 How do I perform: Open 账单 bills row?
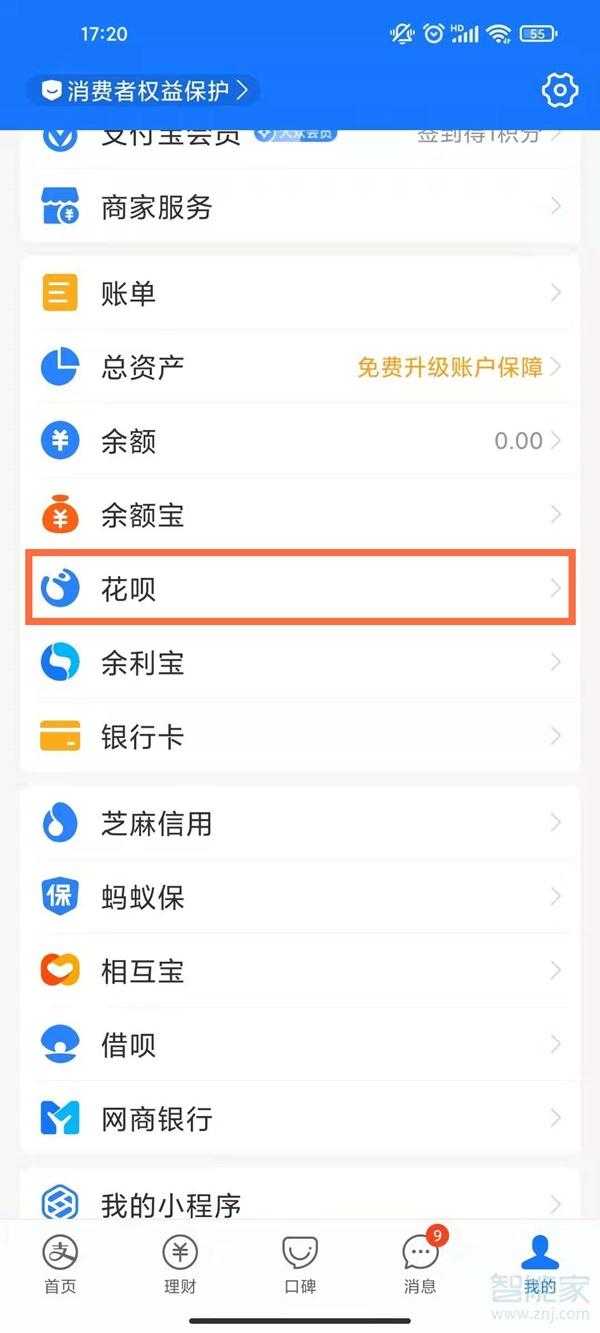point(300,294)
